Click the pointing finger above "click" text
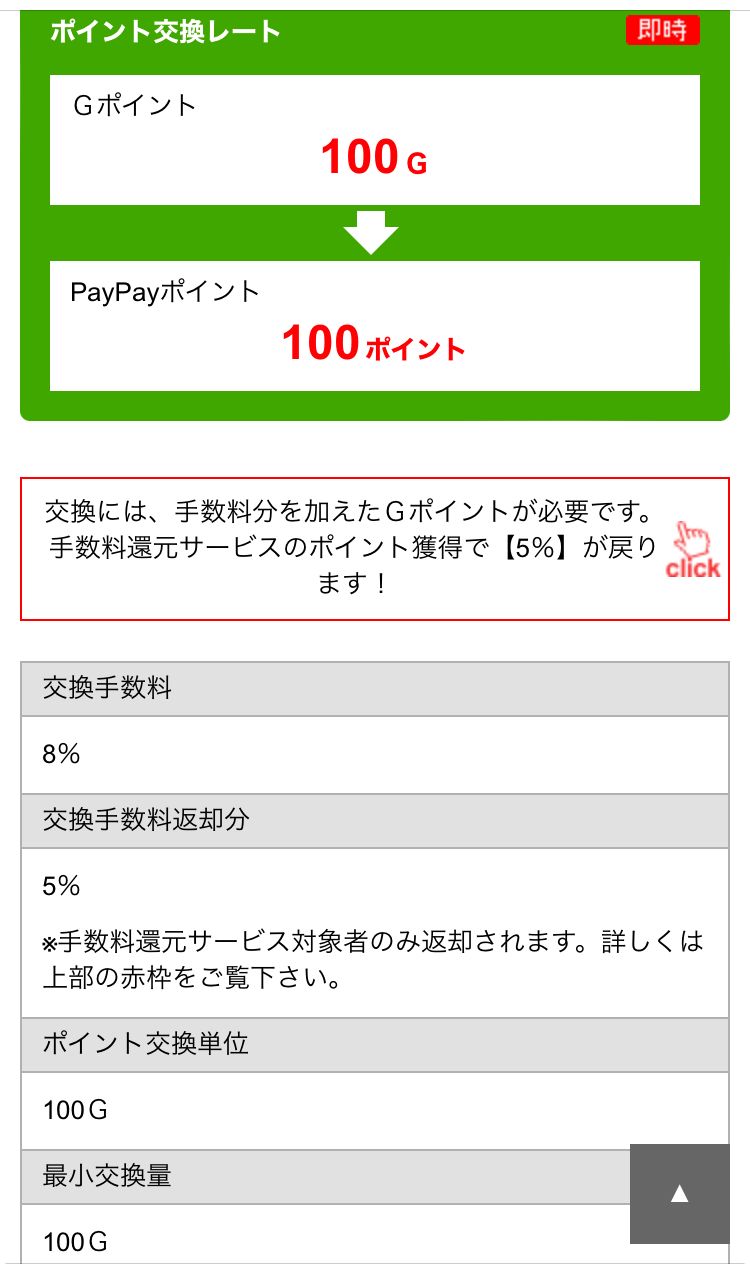Image resolution: width=750 pixels, height=1264 pixels. (x=690, y=540)
